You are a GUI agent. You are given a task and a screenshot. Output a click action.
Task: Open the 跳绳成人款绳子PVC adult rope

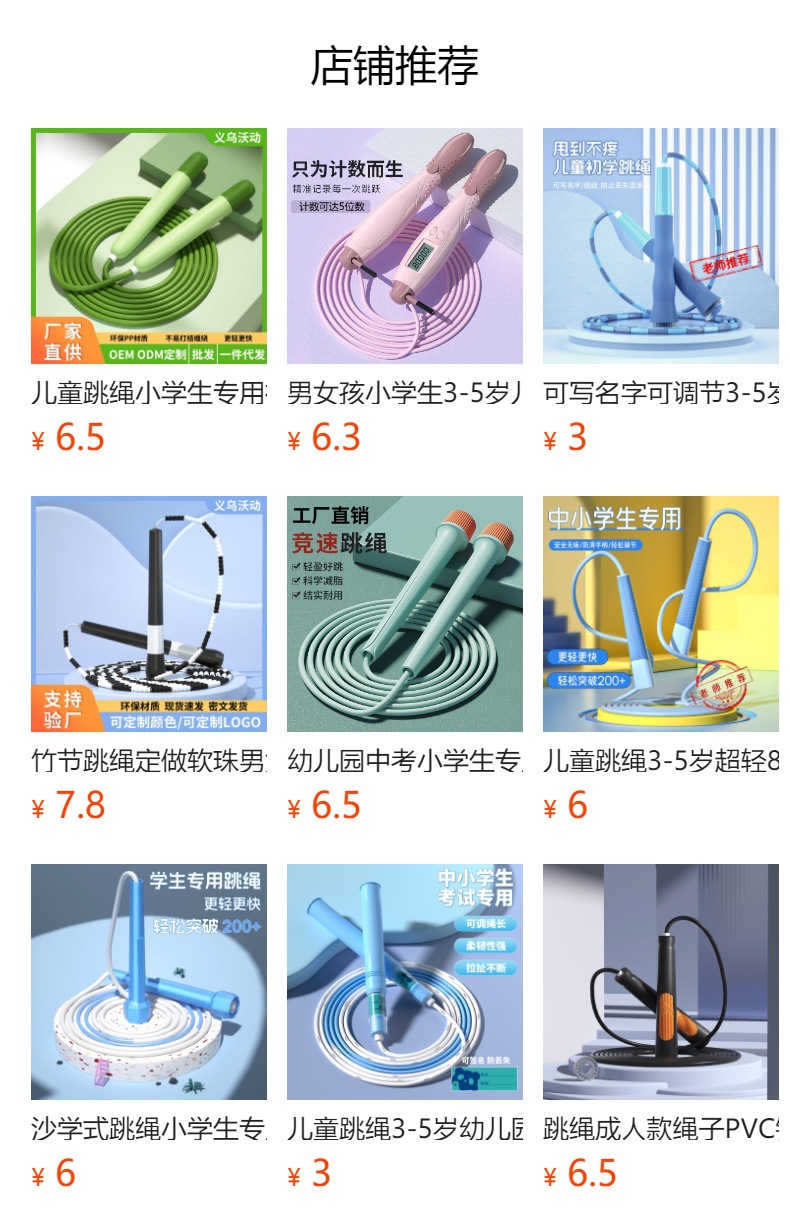click(x=660, y=982)
